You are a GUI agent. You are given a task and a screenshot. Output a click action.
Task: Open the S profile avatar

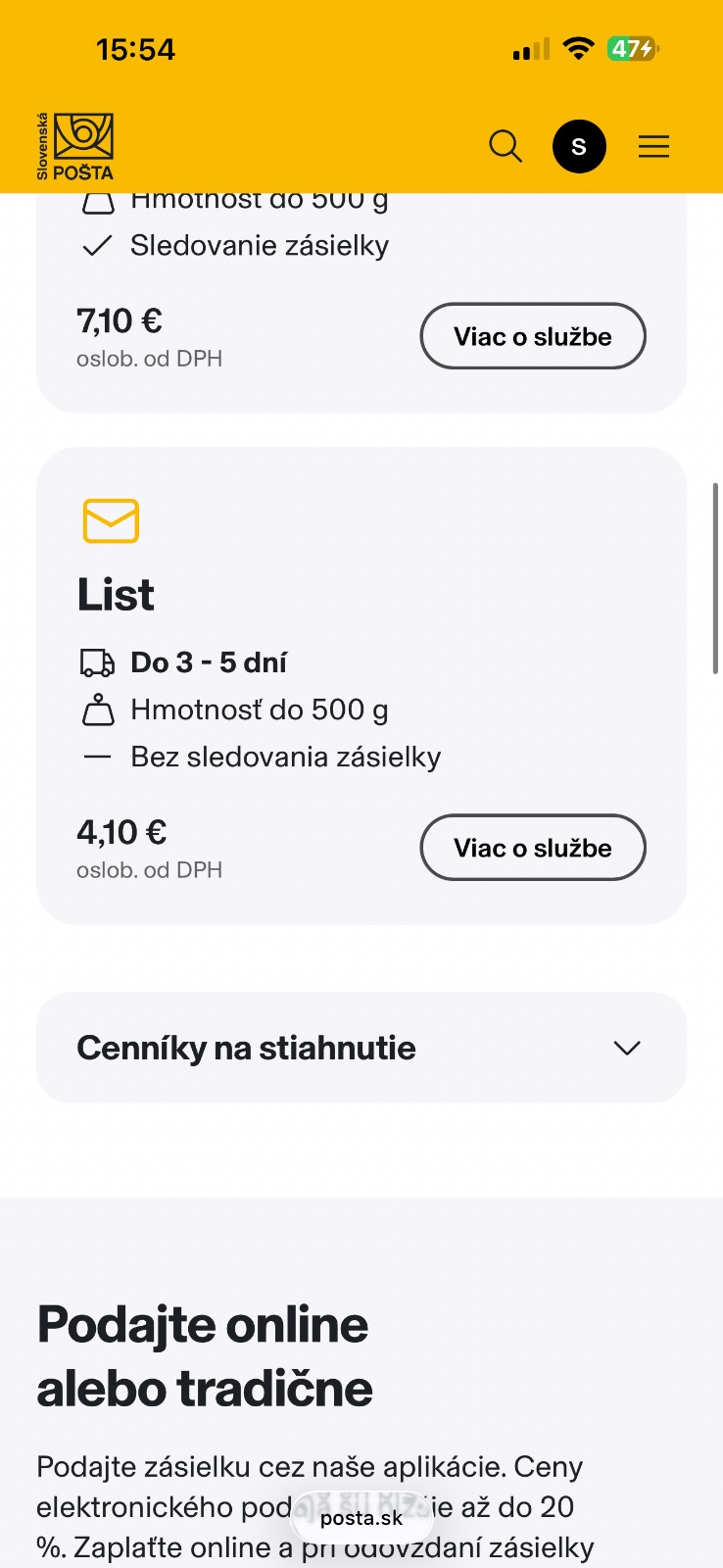579,147
